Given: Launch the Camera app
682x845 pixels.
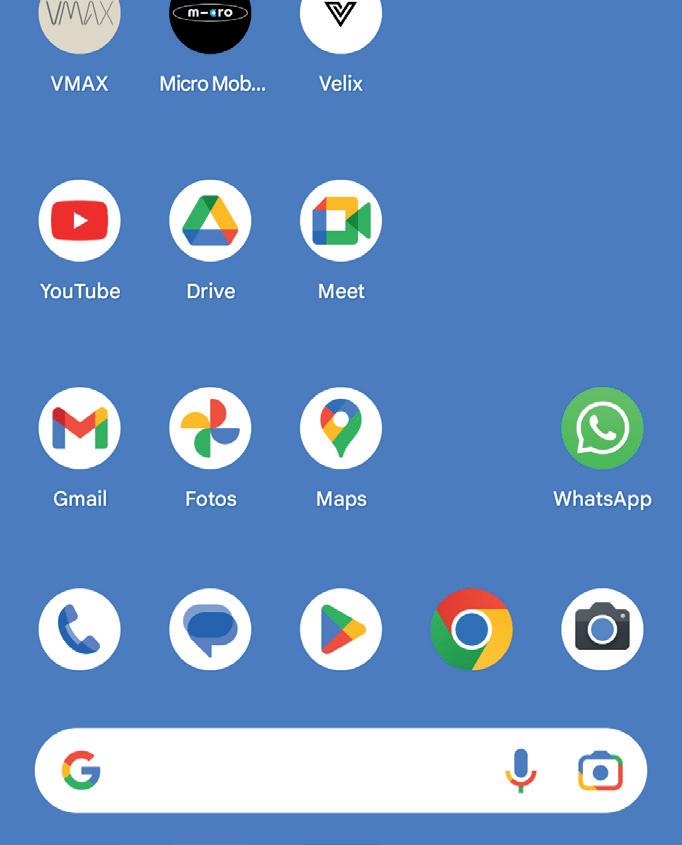Looking at the screenshot, I should pyautogui.click(x=602, y=629).
